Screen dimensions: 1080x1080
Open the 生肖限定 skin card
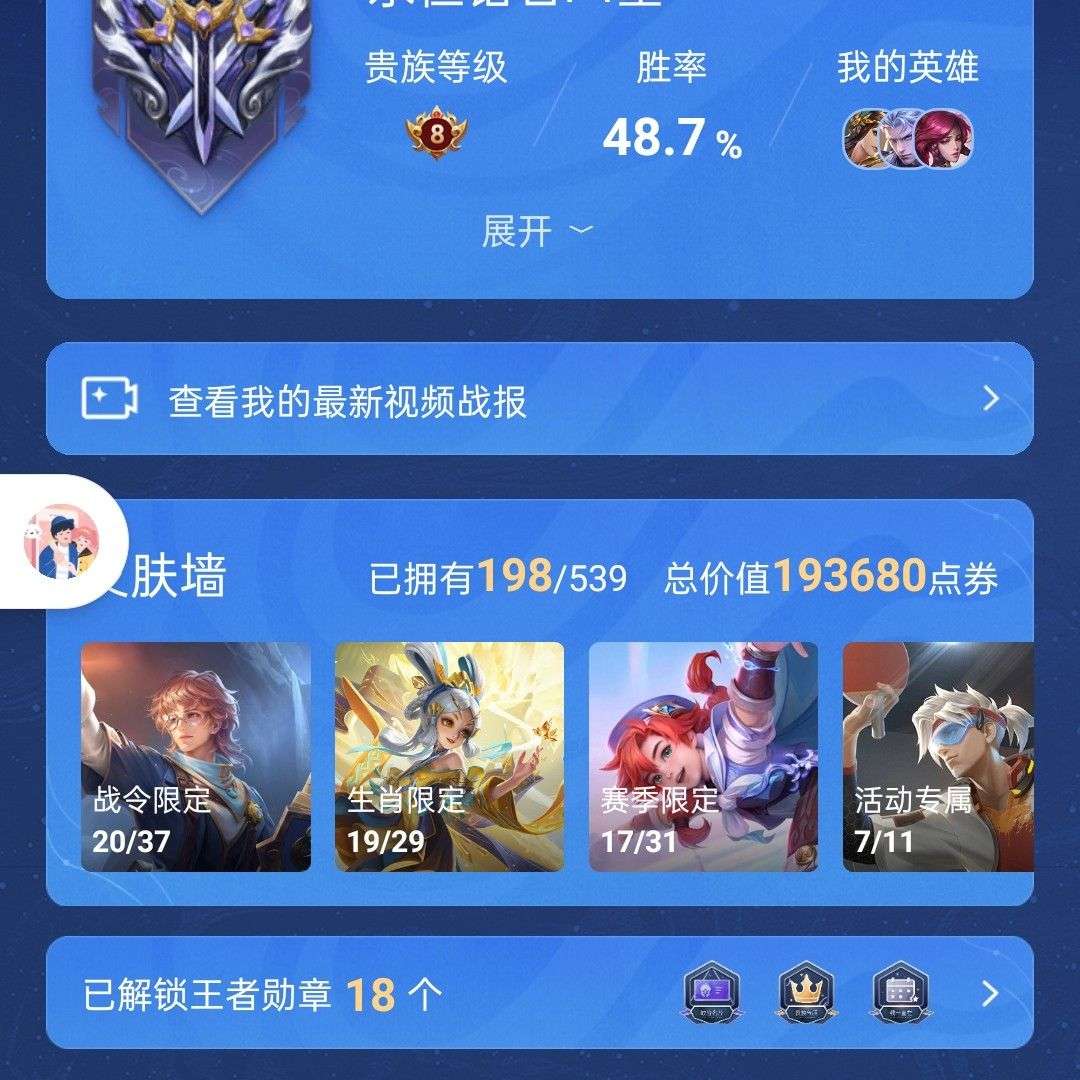click(x=450, y=757)
